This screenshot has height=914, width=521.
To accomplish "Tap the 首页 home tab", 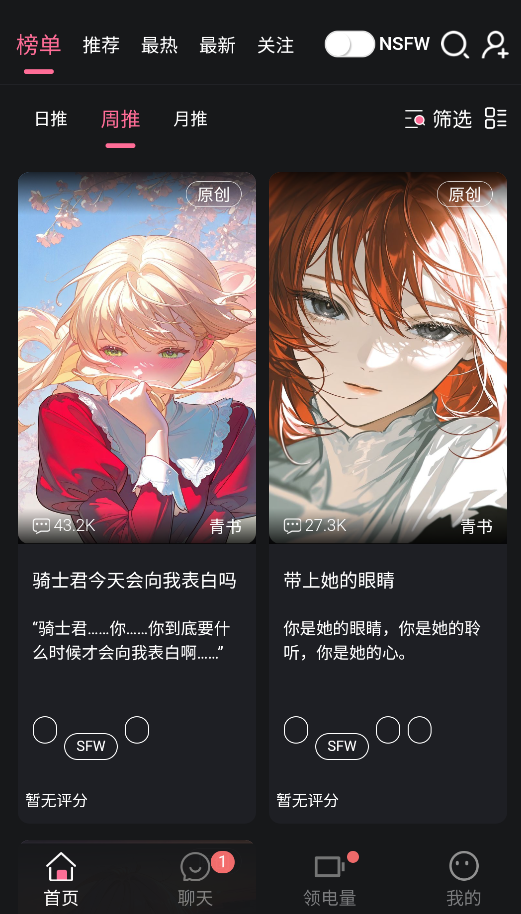I will click(x=61, y=880).
